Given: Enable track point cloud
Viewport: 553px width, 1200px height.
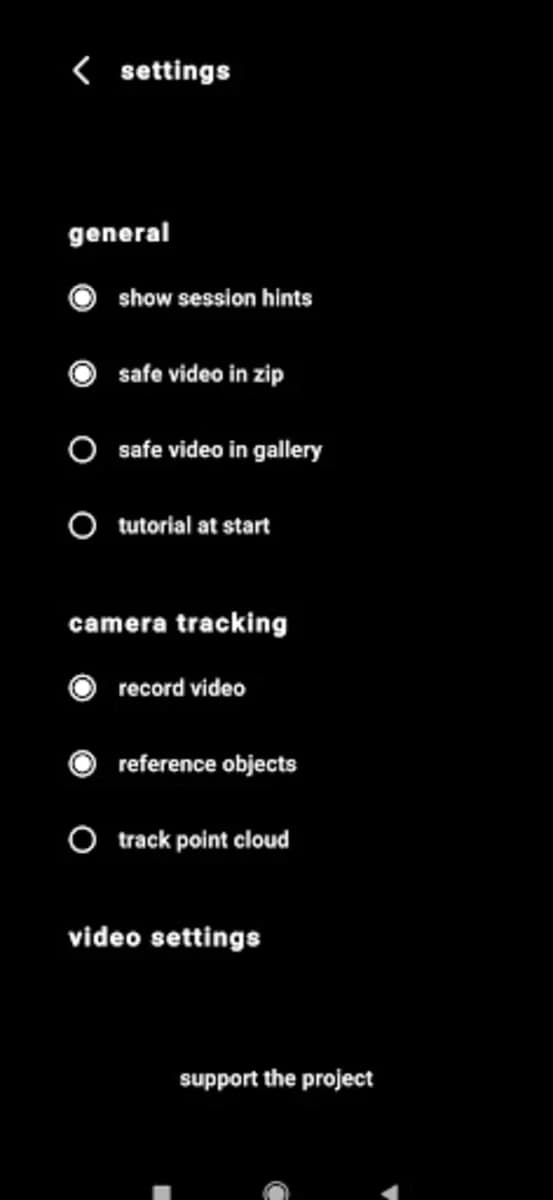Looking at the screenshot, I should click(x=83, y=840).
